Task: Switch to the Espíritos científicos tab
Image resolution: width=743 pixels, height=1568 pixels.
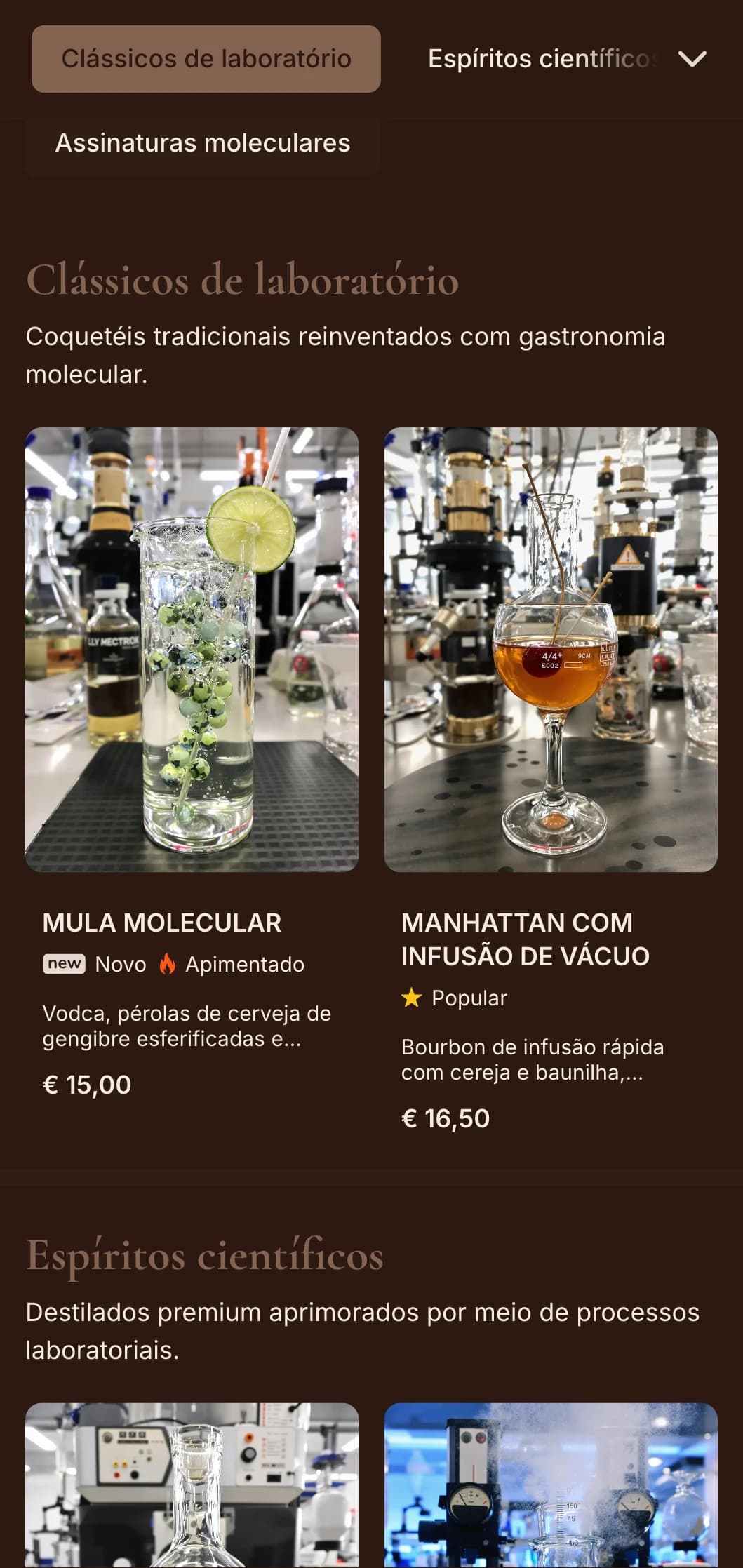Action: pyautogui.click(x=540, y=59)
